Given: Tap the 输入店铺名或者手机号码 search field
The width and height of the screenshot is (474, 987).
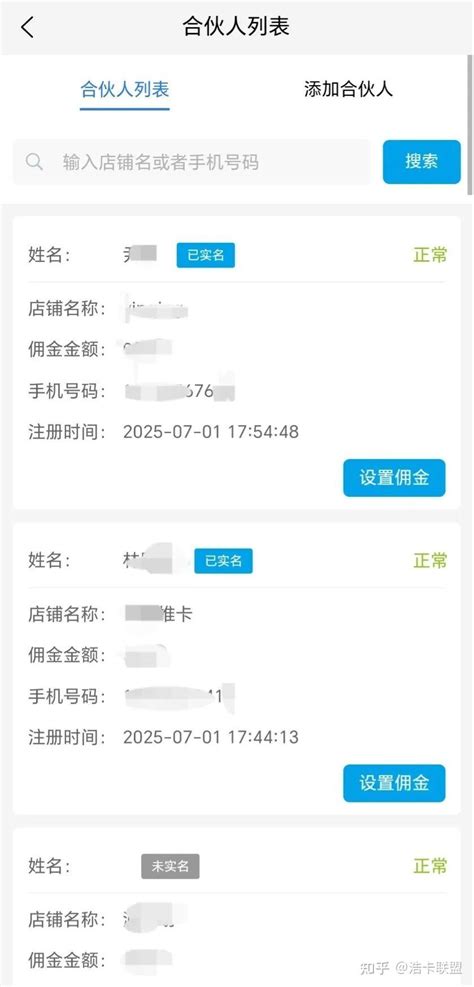Looking at the screenshot, I should click(x=192, y=162).
